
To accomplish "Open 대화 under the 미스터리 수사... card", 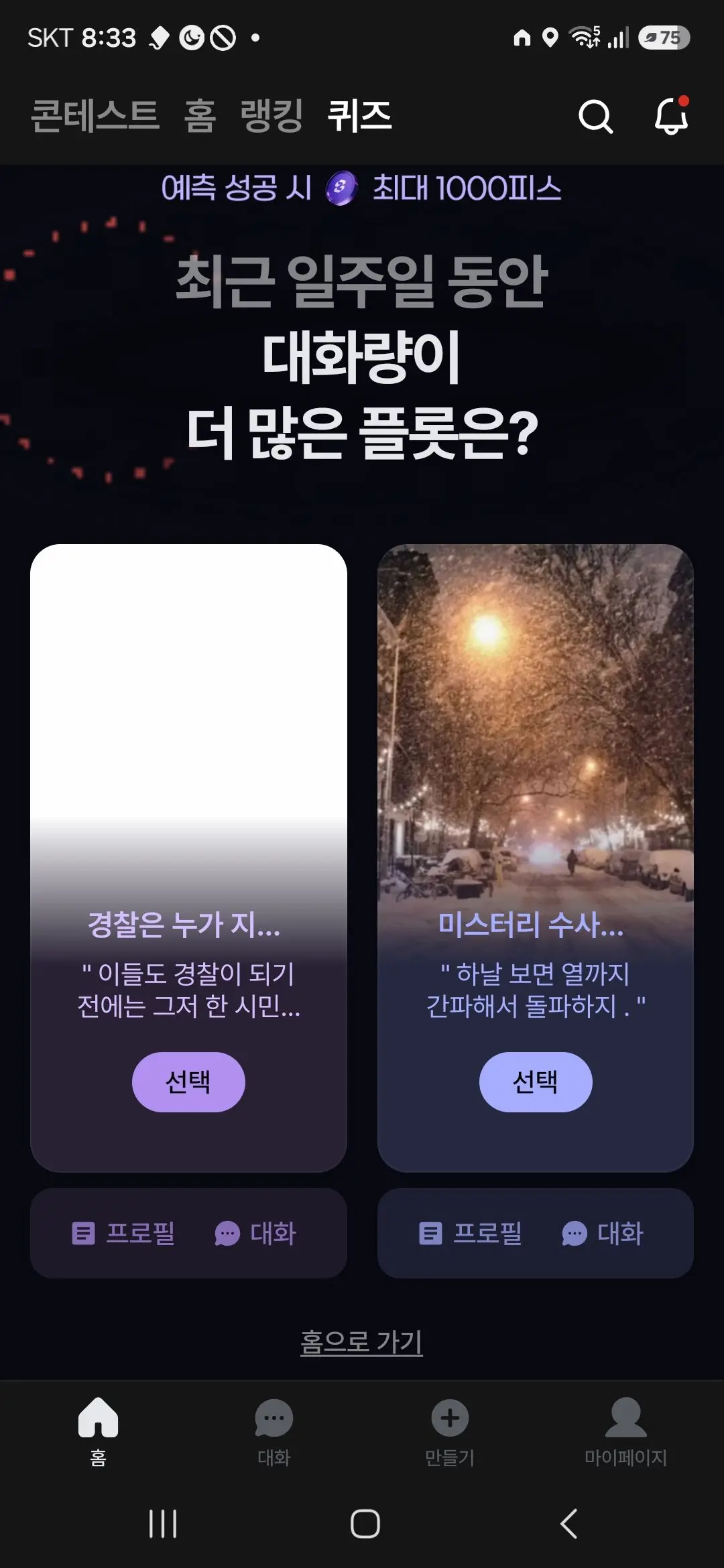I will pyautogui.click(x=603, y=1233).
